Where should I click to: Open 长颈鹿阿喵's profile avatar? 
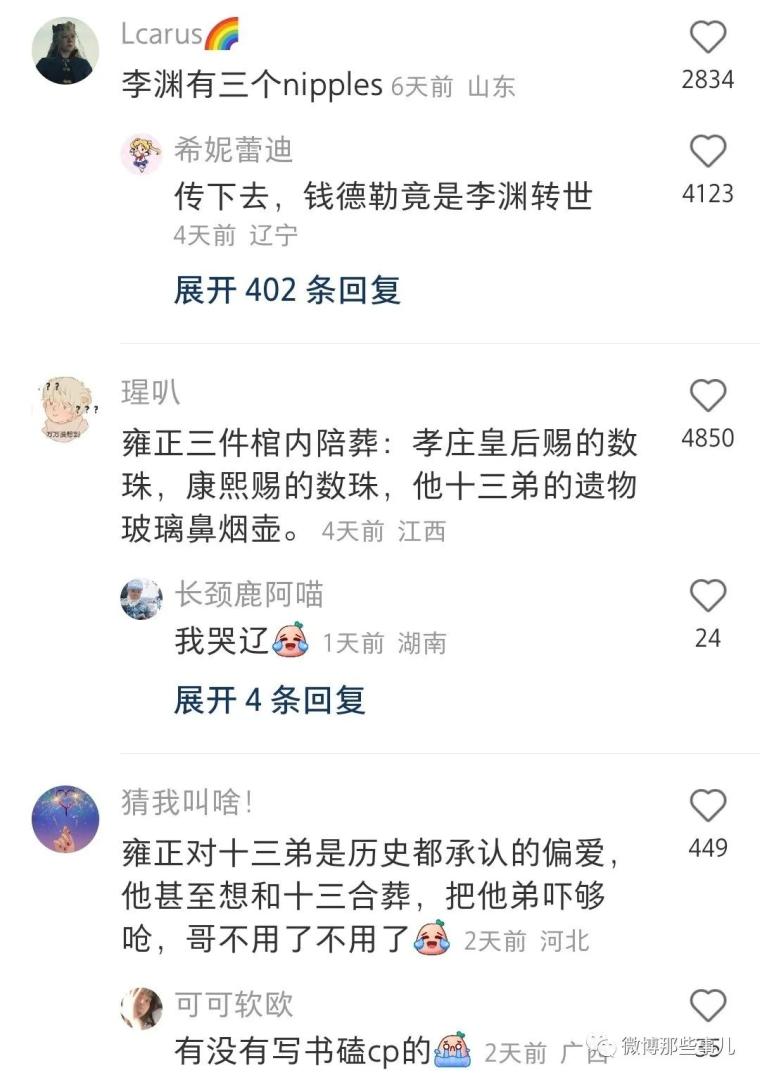pyautogui.click(x=142, y=598)
